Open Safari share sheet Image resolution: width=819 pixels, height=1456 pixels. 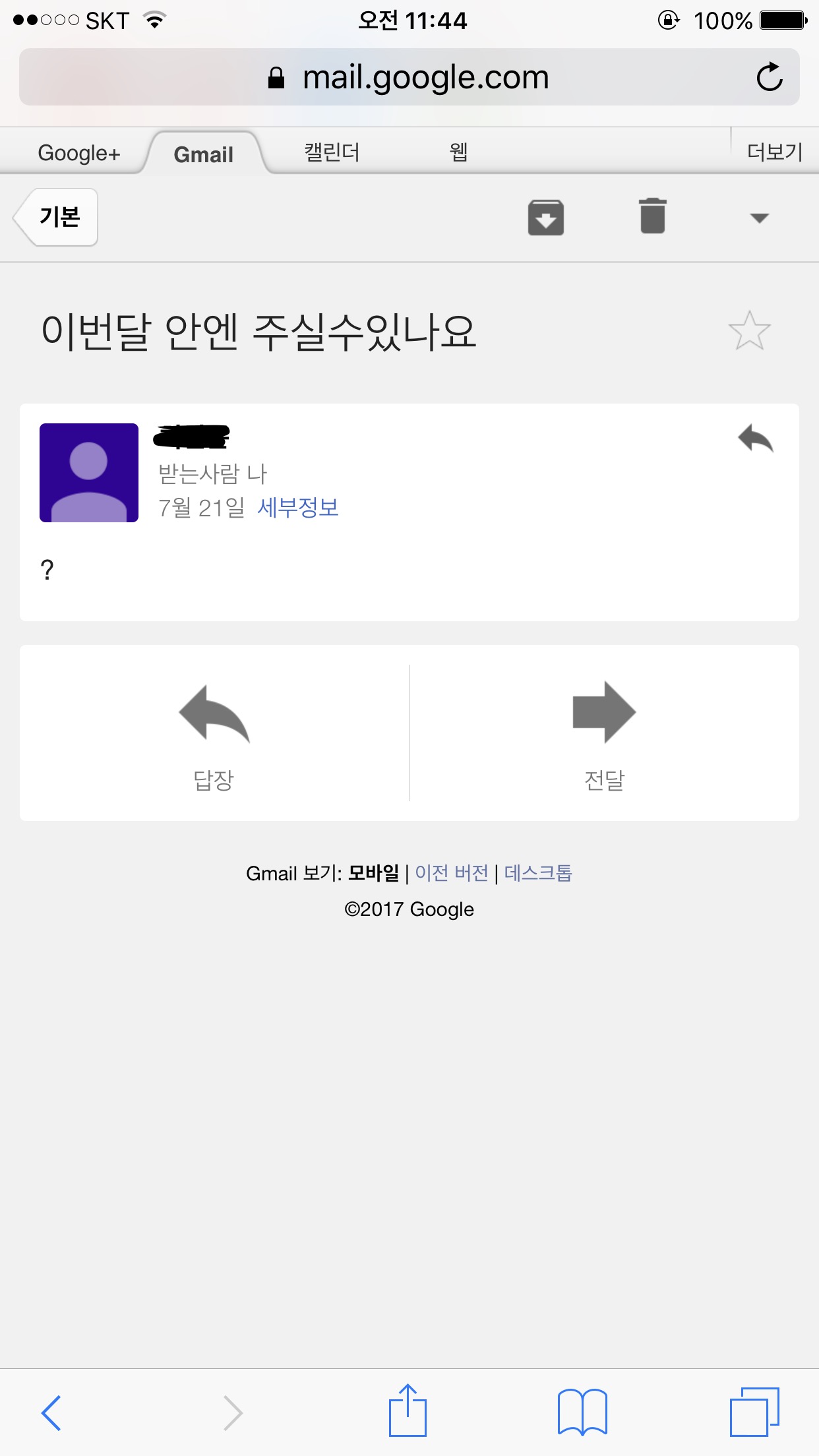click(x=408, y=1411)
